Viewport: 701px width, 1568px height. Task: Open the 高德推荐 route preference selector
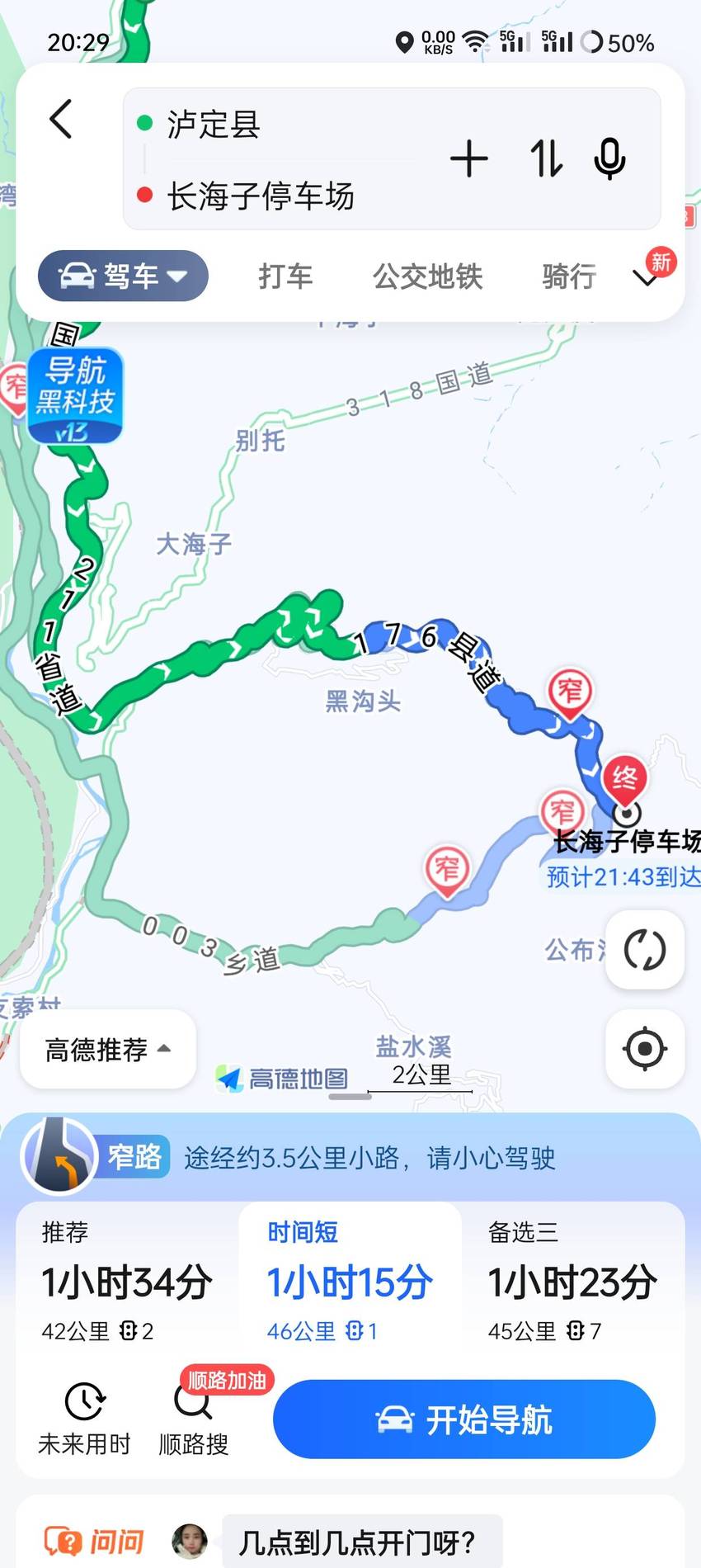(108, 1049)
